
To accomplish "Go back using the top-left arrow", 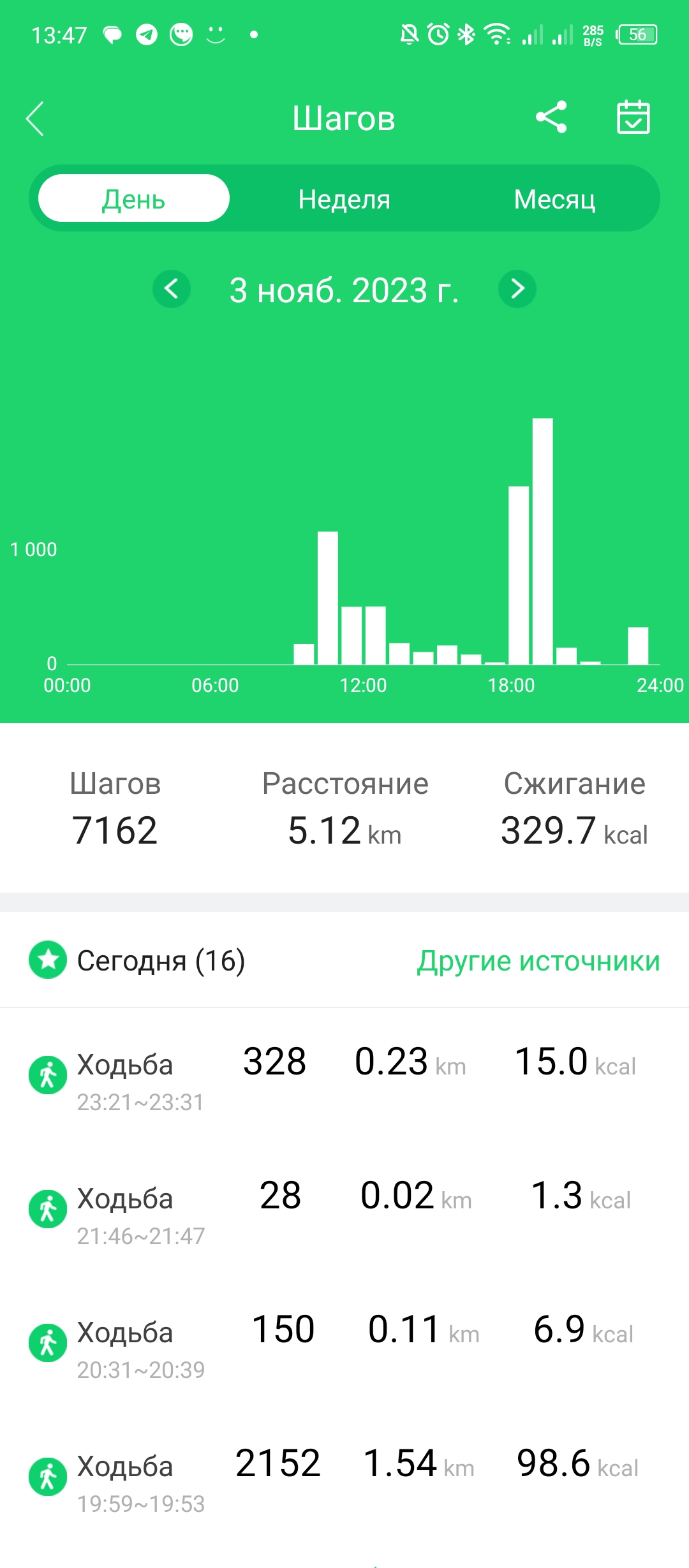I will (x=35, y=119).
